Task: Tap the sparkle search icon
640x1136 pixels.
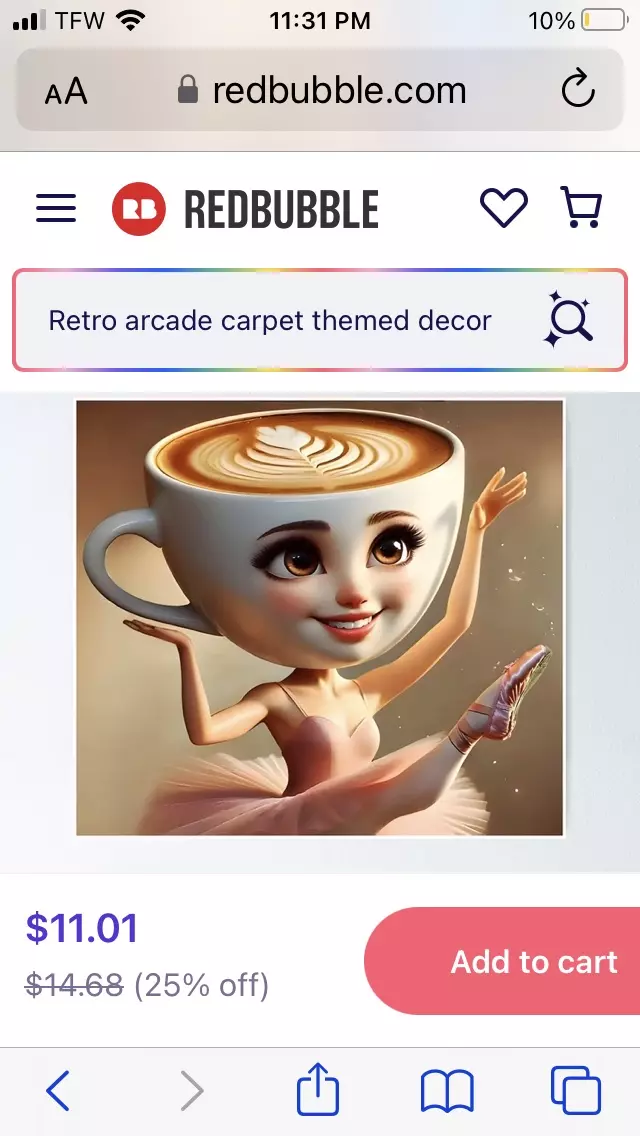Action: (569, 320)
